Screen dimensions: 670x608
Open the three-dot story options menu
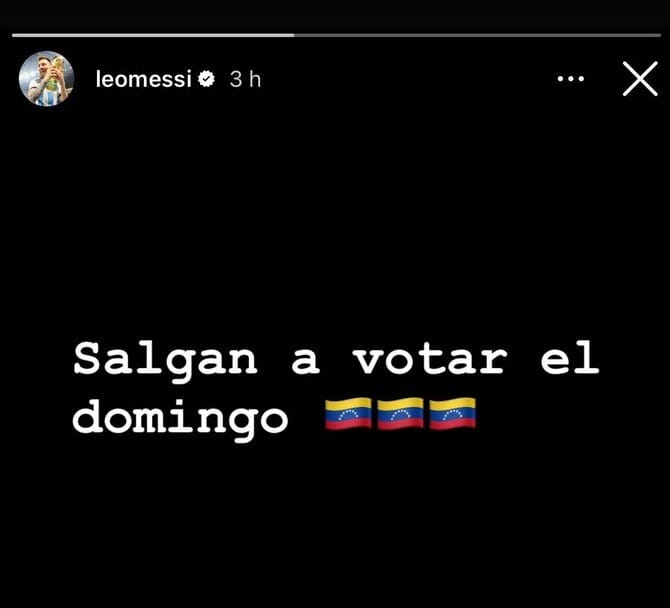pyautogui.click(x=570, y=79)
